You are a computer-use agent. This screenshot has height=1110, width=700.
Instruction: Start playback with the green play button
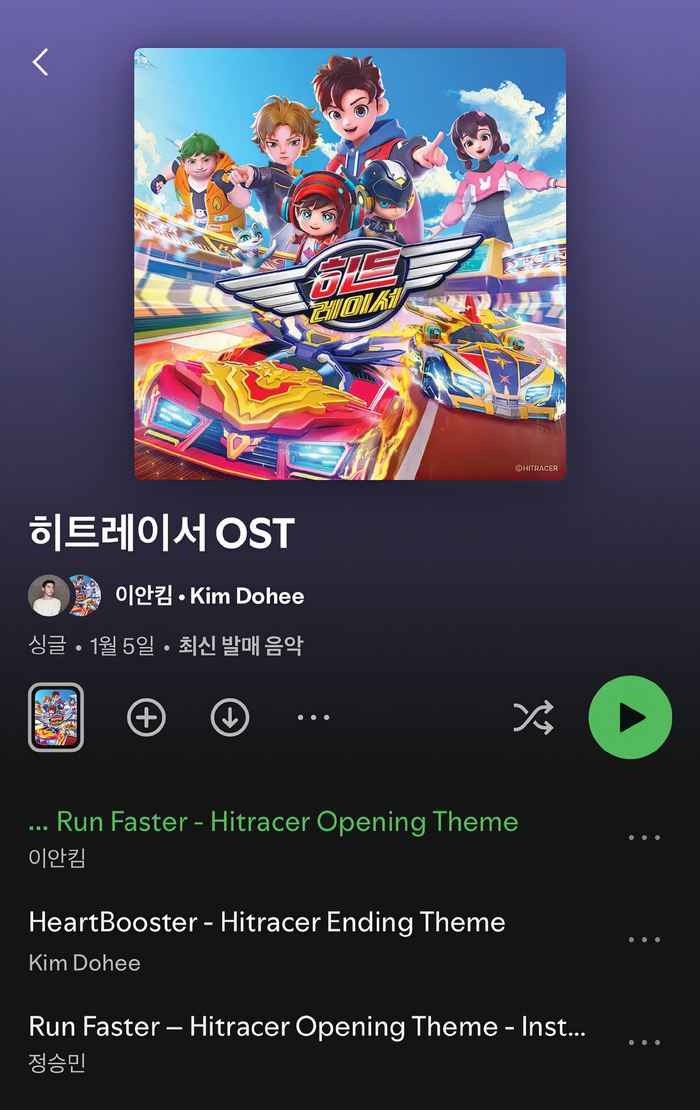630,717
